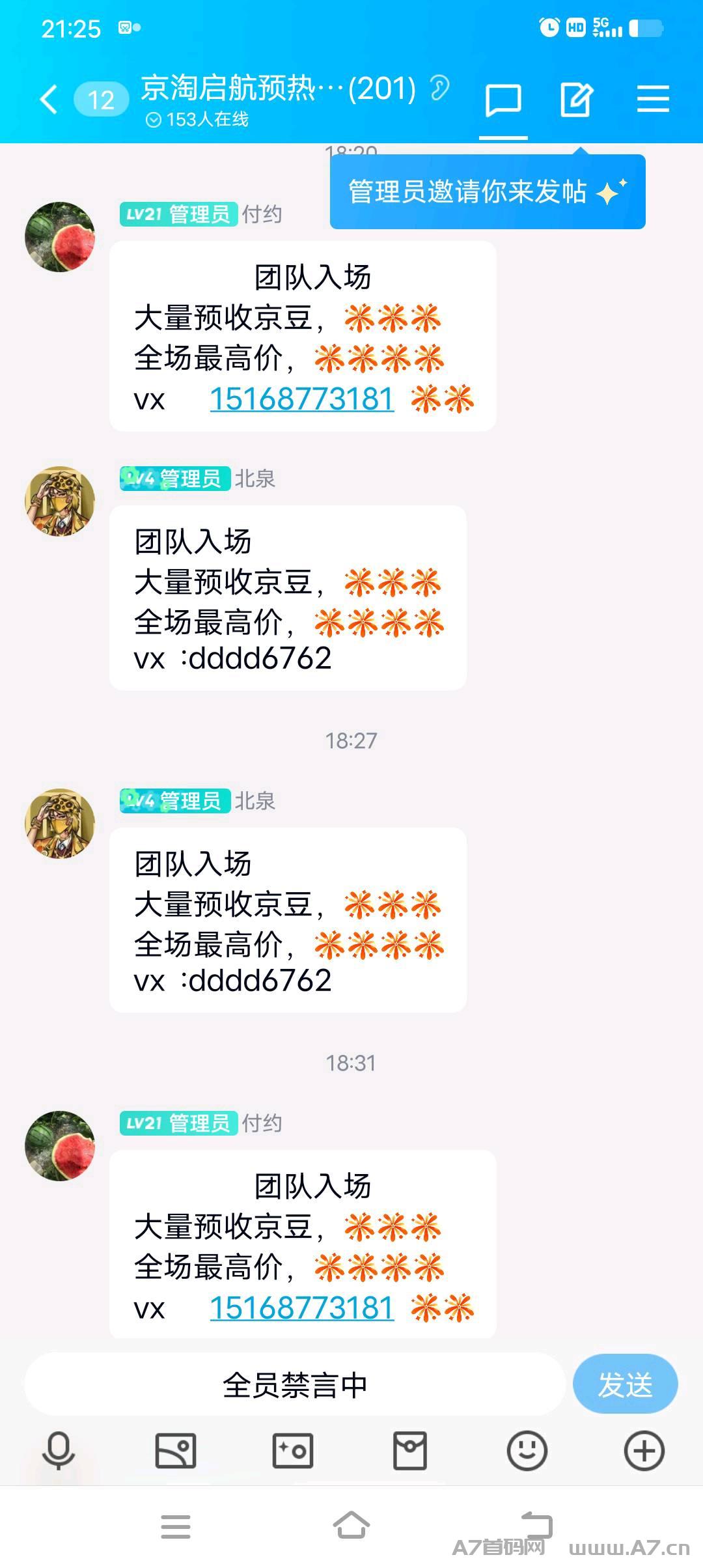Open the chat bubble tab in header

(503, 100)
